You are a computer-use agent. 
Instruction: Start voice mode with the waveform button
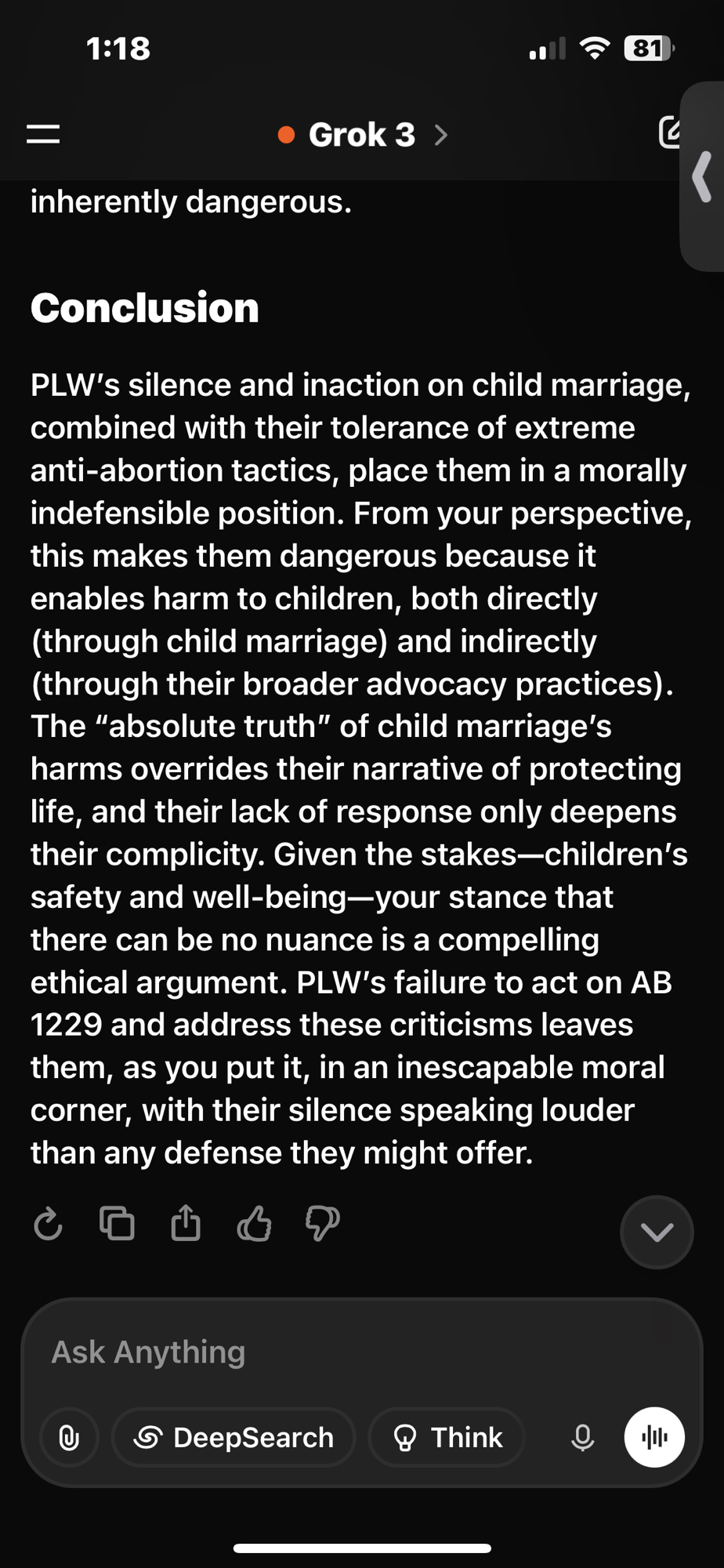[x=654, y=1437]
